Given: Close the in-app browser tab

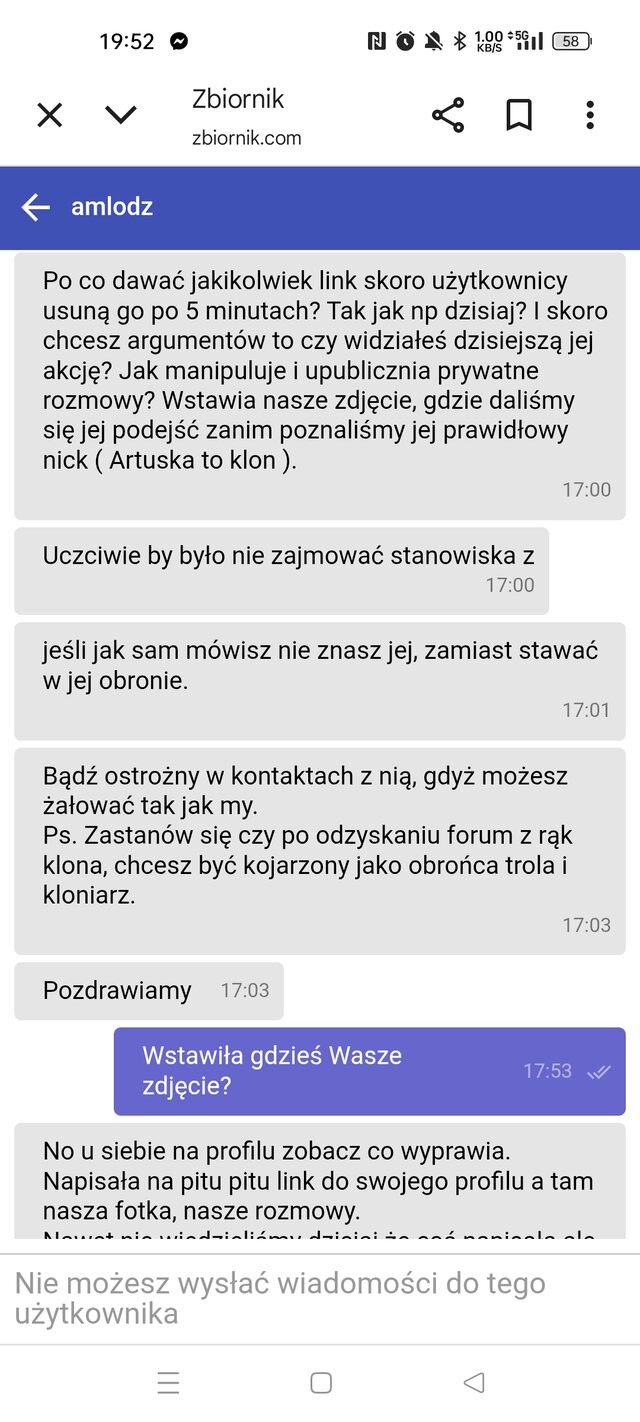Looking at the screenshot, I should coord(49,115).
